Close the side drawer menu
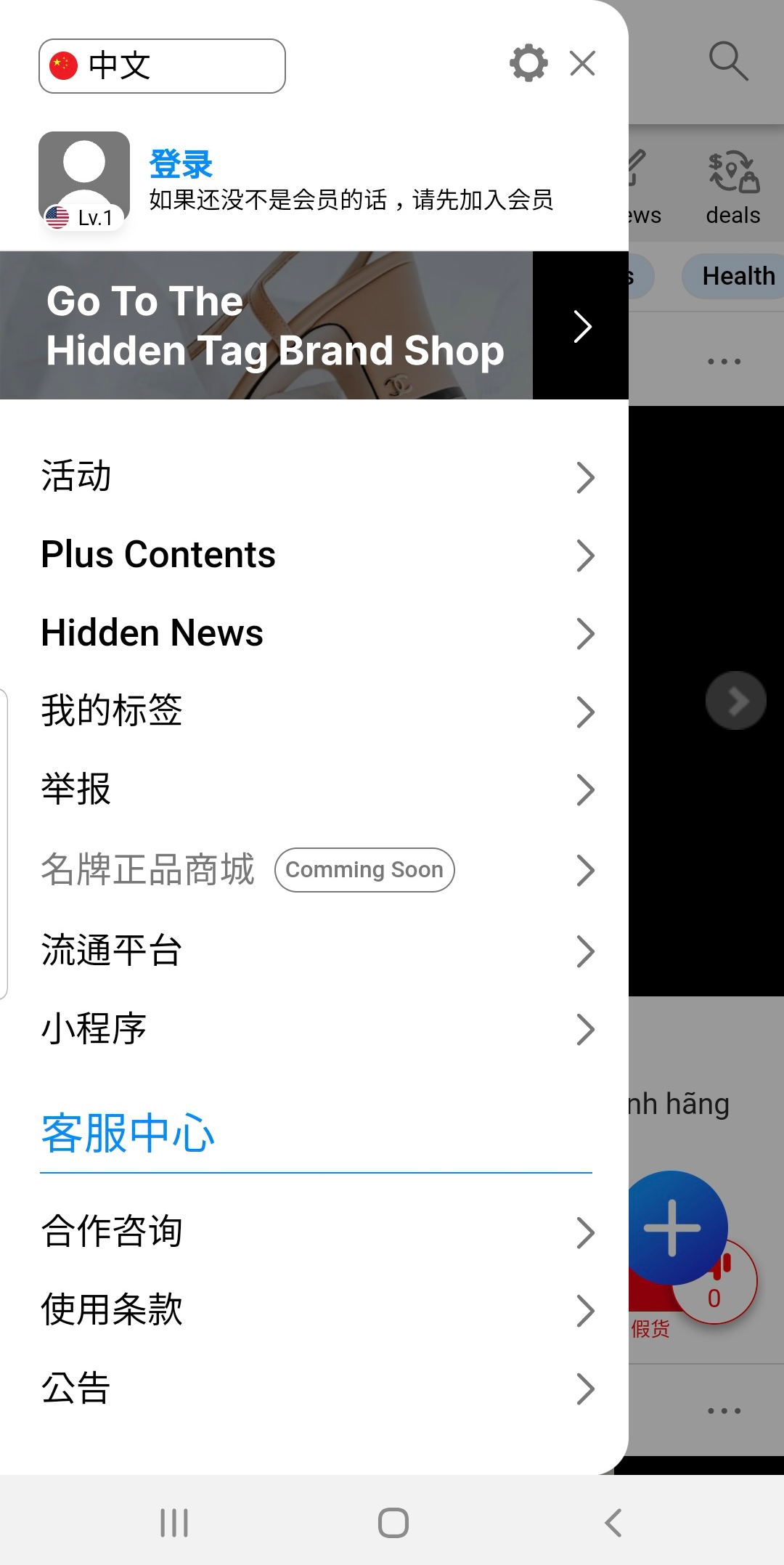784x1565 pixels. (x=583, y=63)
